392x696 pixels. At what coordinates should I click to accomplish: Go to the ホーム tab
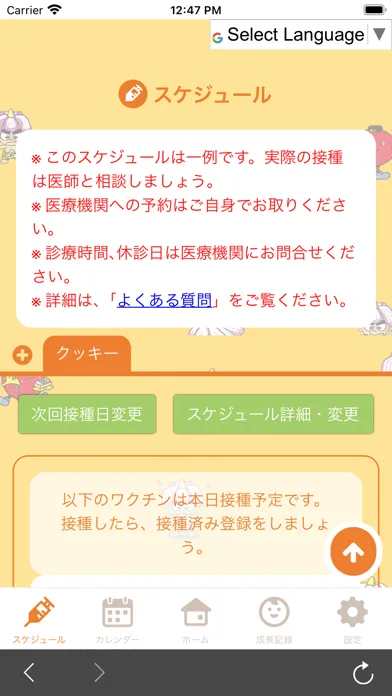pos(196,621)
